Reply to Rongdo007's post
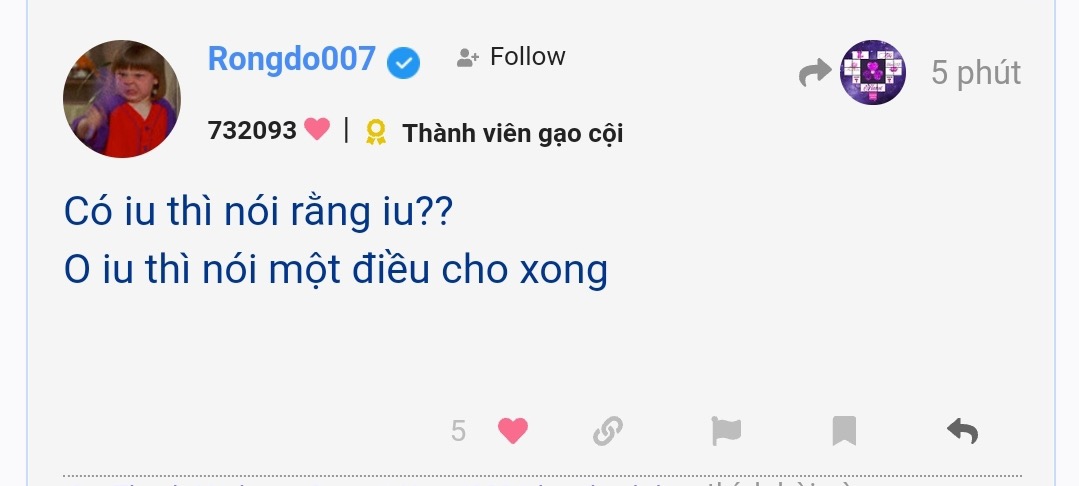Screen dimensions: 1079x486 962,431
